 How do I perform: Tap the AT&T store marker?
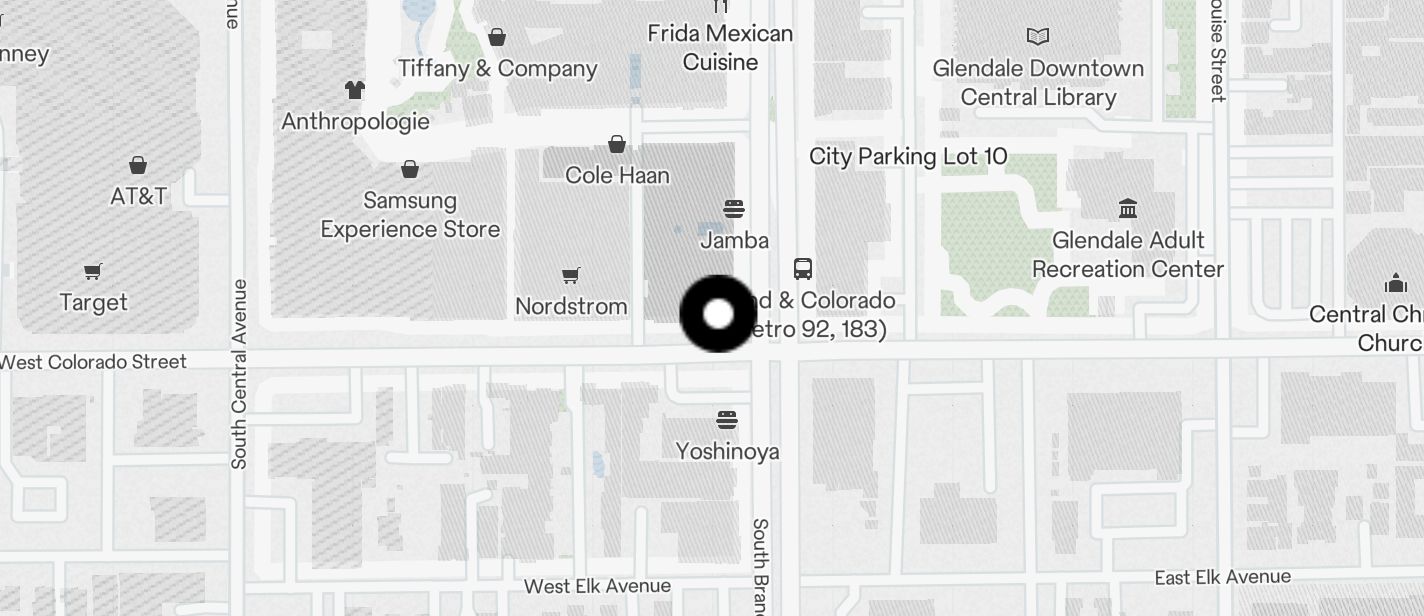click(138, 165)
